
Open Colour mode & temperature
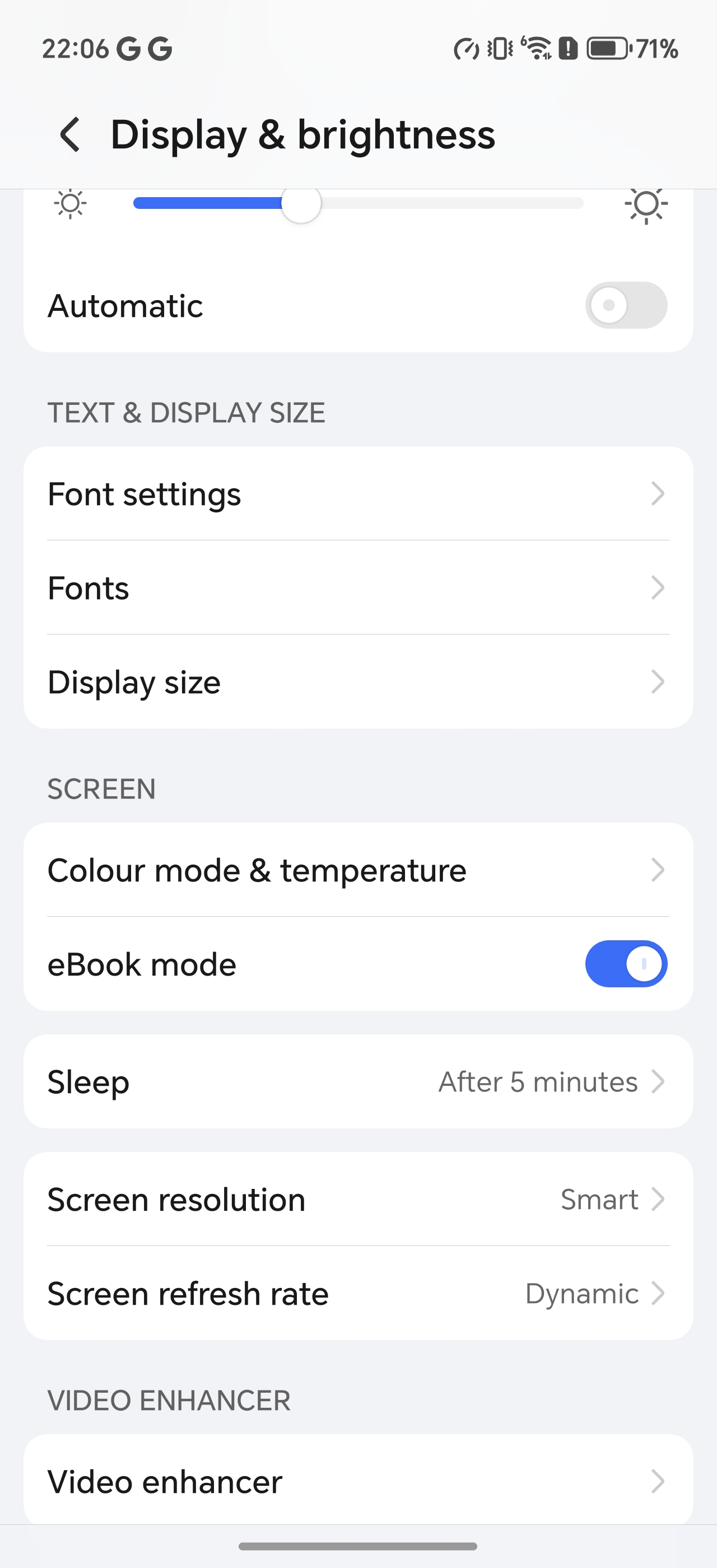tap(358, 870)
